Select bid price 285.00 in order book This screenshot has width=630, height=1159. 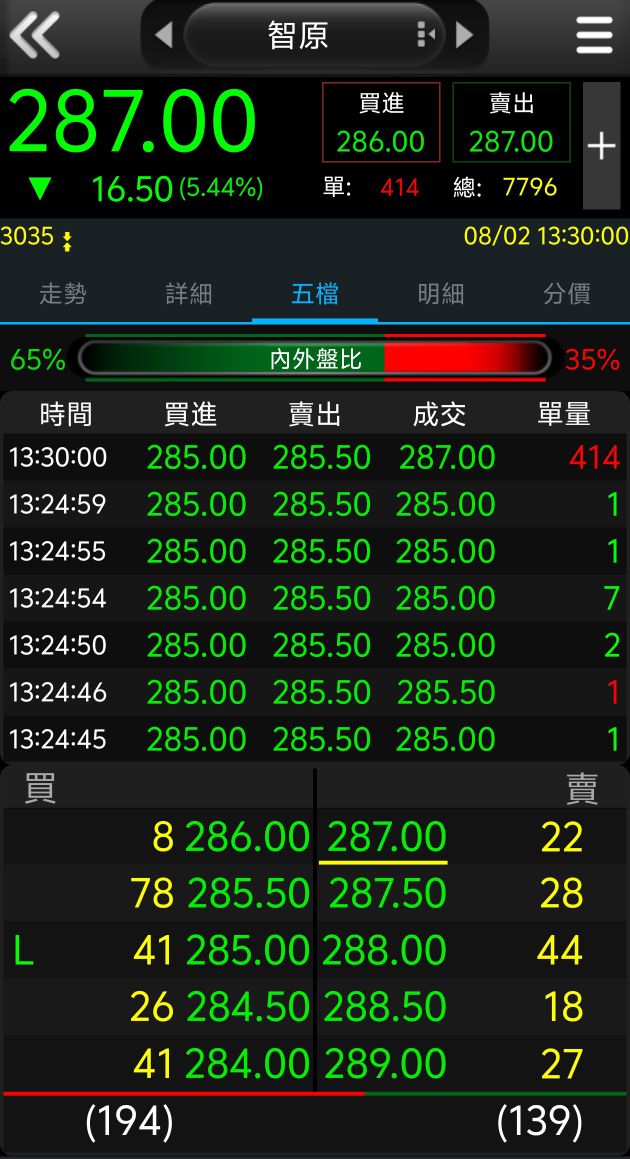pyautogui.click(x=247, y=950)
